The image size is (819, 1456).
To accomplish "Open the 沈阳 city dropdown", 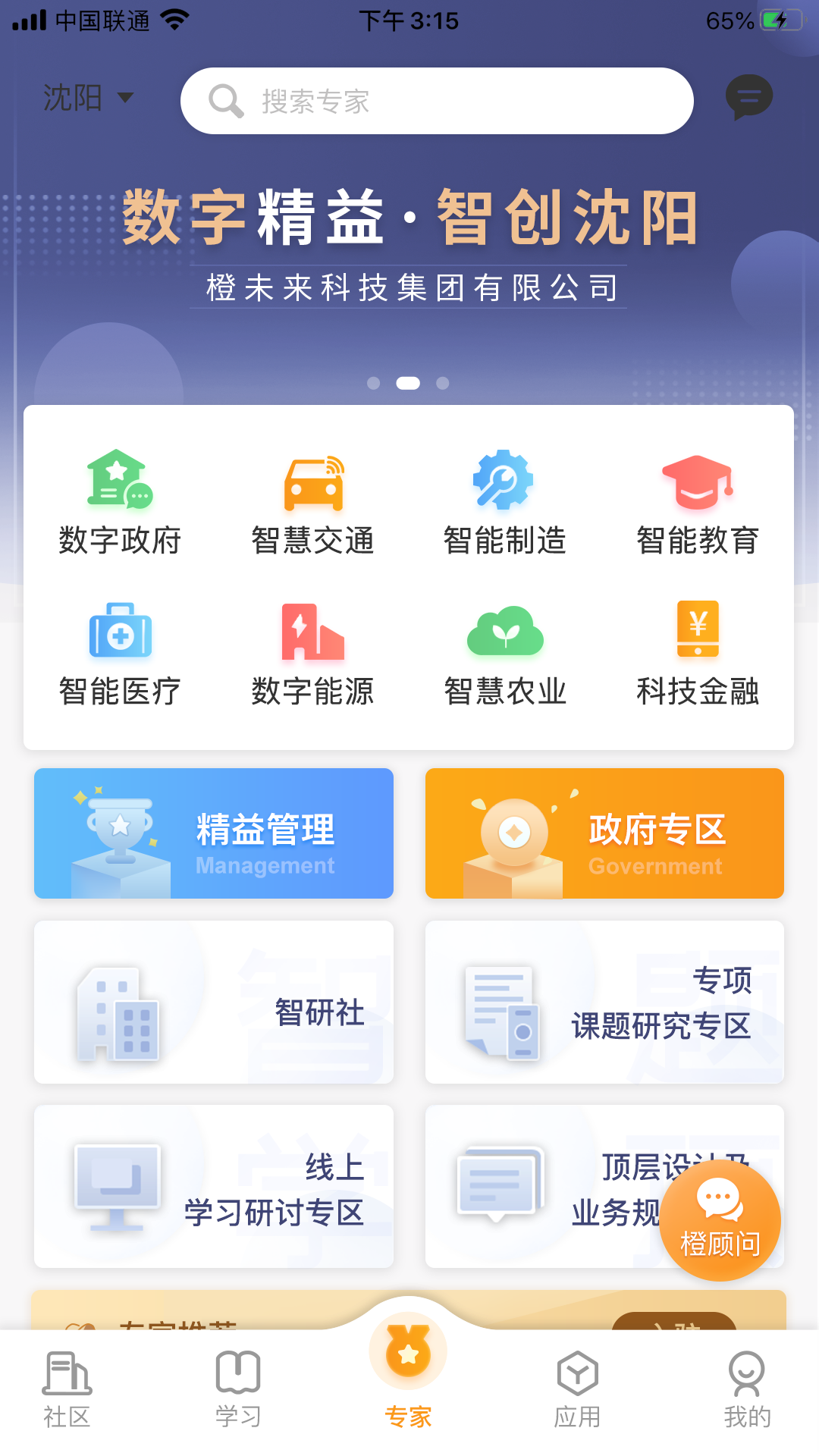I will pos(88,98).
